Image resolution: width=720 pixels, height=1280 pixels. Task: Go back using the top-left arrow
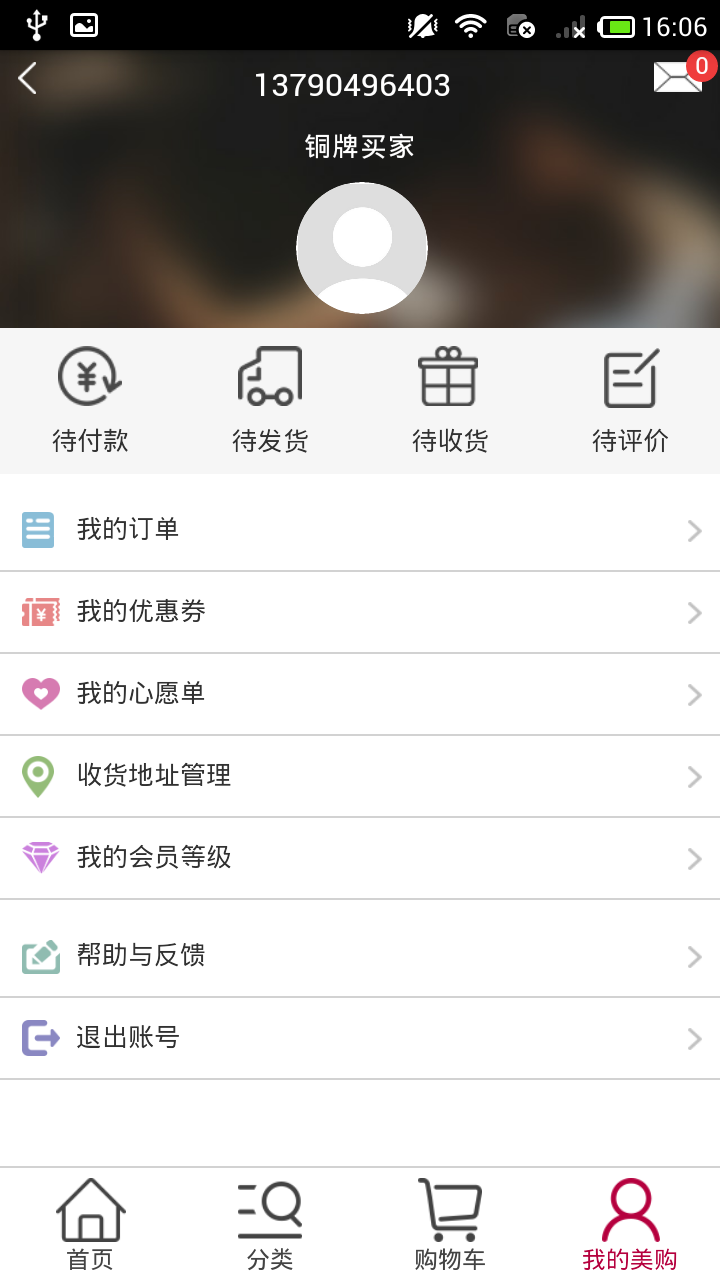(28, 78)
